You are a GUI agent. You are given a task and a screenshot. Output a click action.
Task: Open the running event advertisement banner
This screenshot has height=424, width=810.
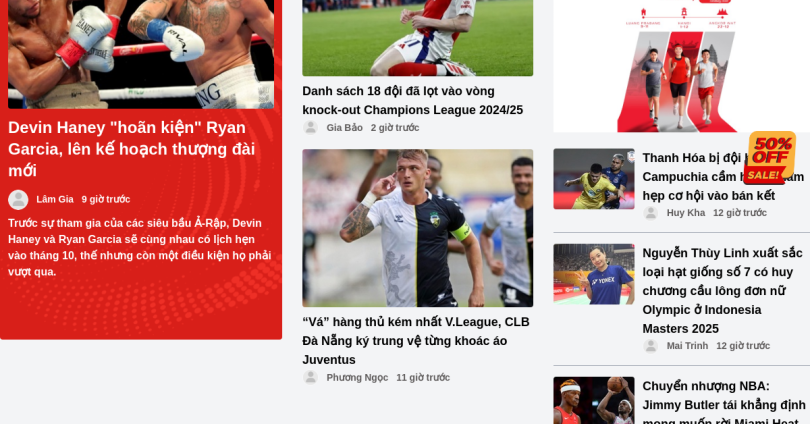click(680, 66)
